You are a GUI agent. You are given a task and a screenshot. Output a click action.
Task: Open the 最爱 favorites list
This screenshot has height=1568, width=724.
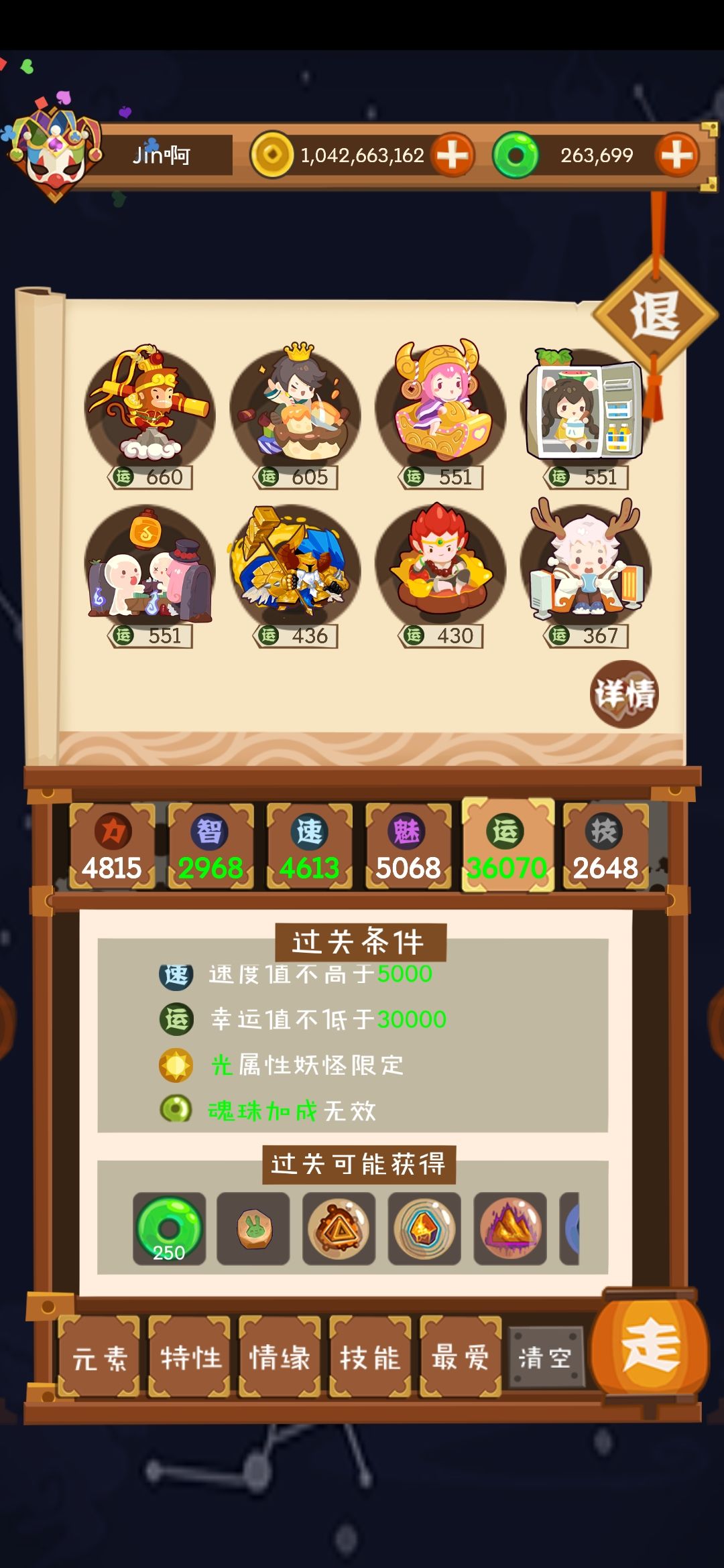(x=459, y=1356)
